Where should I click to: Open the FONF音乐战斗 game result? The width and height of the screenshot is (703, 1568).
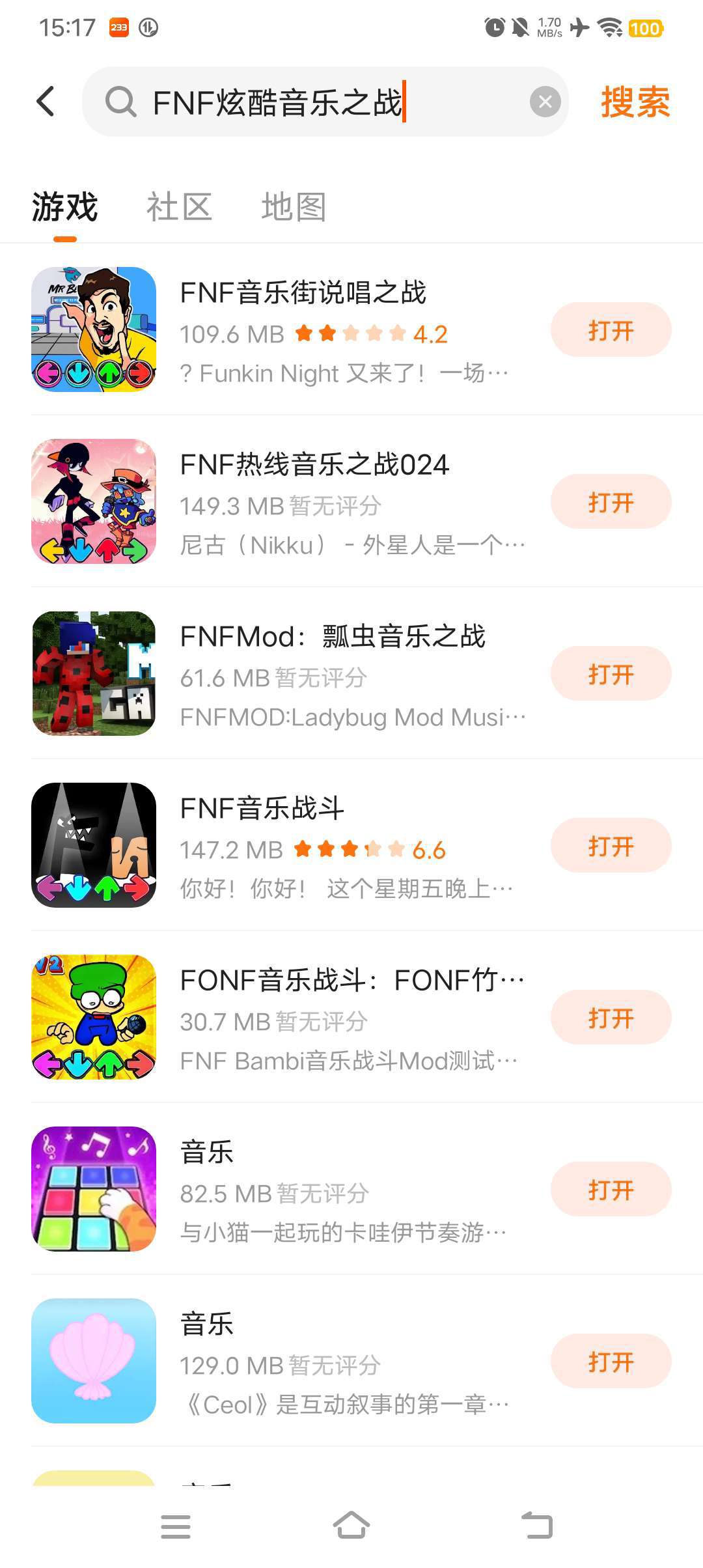pyautogui.click(x=351, y=981)
